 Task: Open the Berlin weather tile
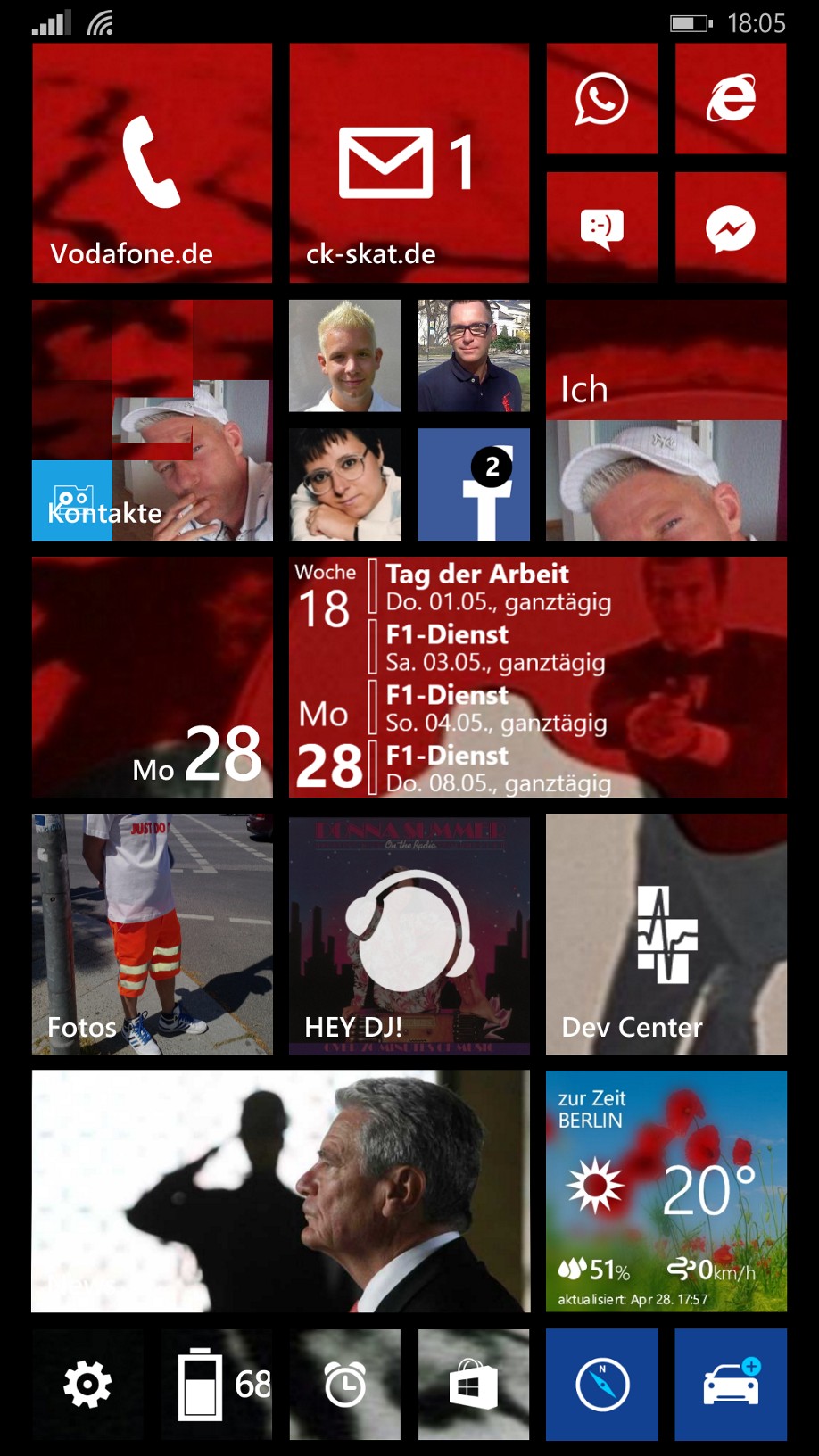coord(666,1191)
